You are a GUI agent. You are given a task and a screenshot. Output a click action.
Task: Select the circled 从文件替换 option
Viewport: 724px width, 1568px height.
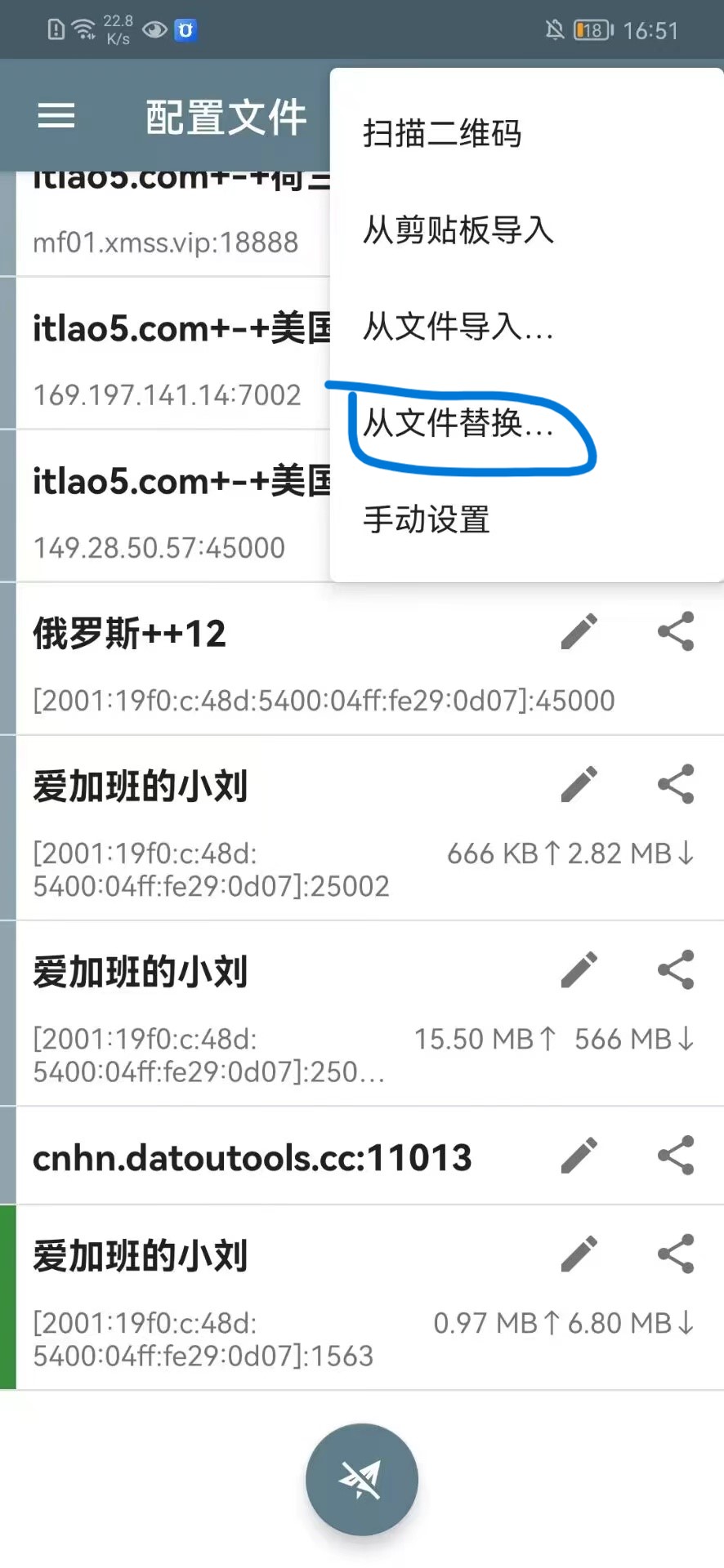(458, 426)
